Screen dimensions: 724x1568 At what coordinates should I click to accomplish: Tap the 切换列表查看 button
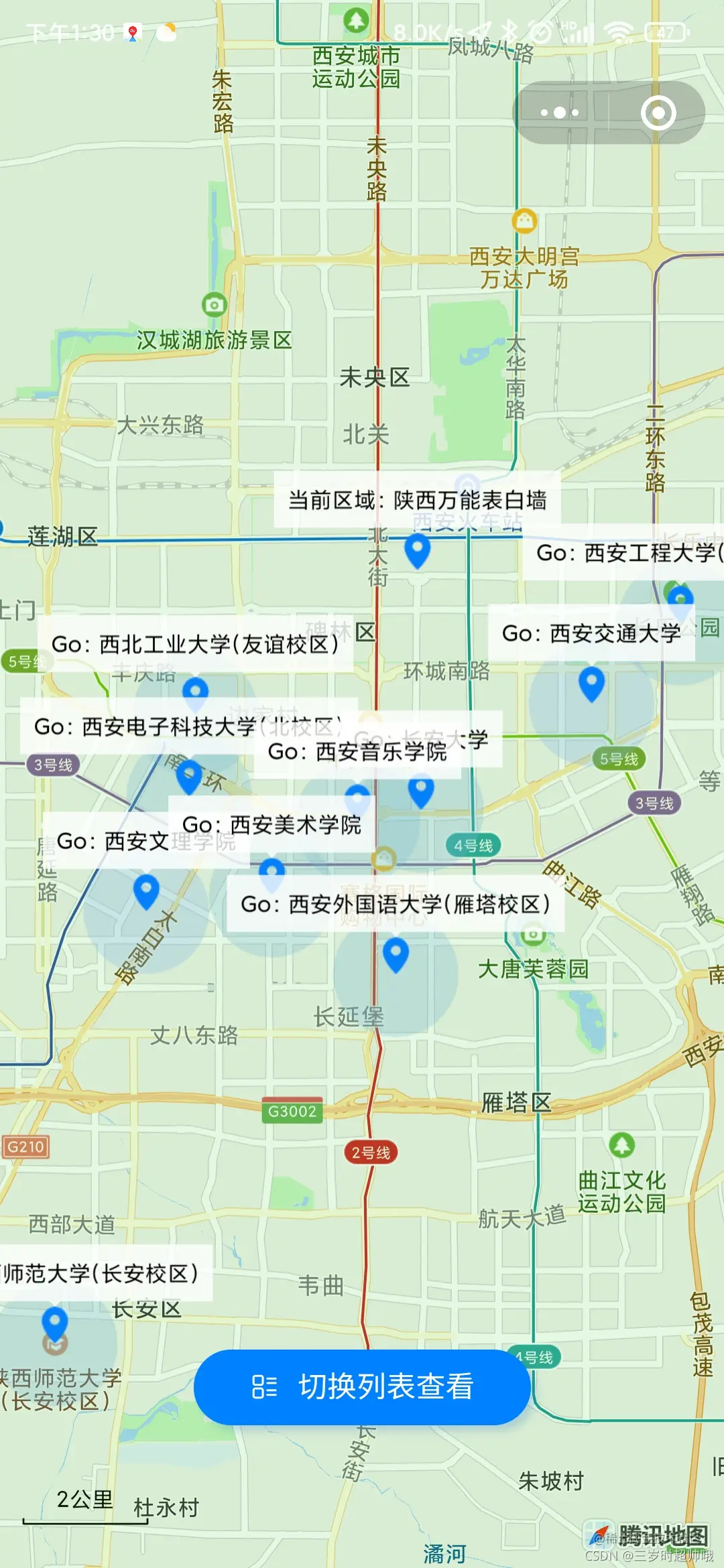coord(362,1387)
